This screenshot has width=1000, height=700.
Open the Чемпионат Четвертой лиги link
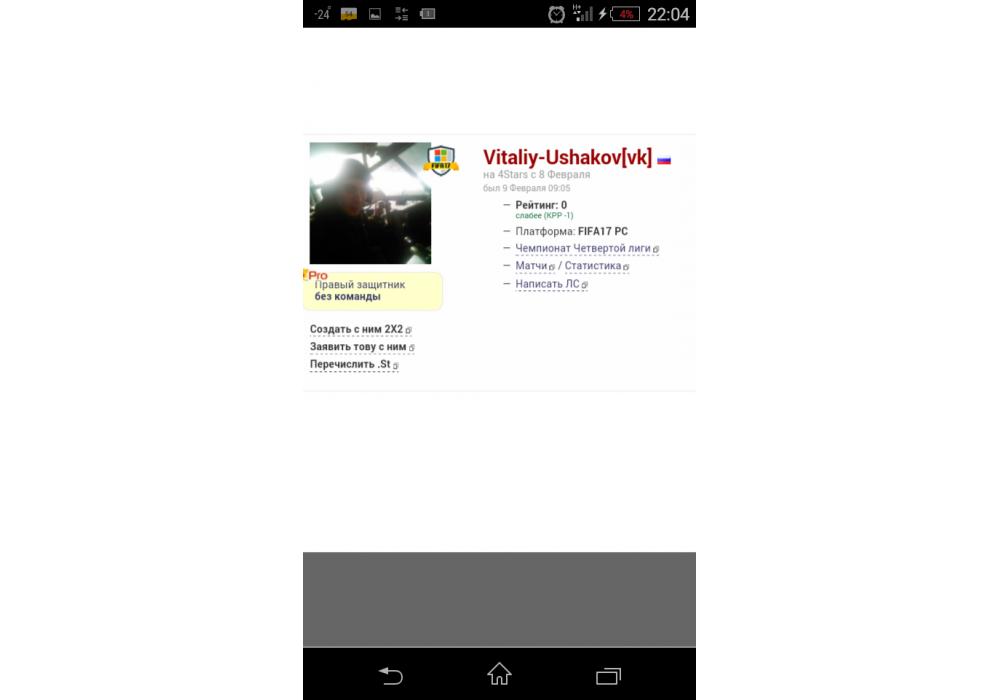582,248
